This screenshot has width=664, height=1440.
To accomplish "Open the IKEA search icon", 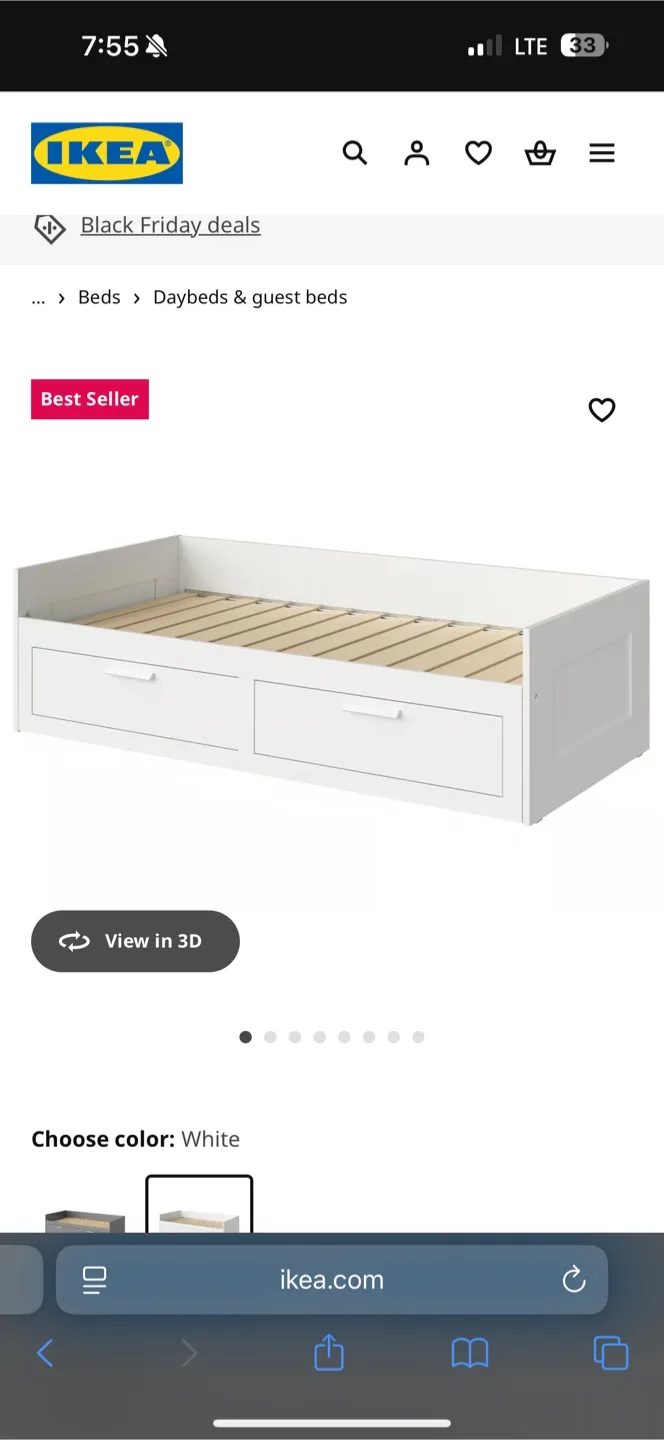I will pyautogui.click(x=355, y=153).
